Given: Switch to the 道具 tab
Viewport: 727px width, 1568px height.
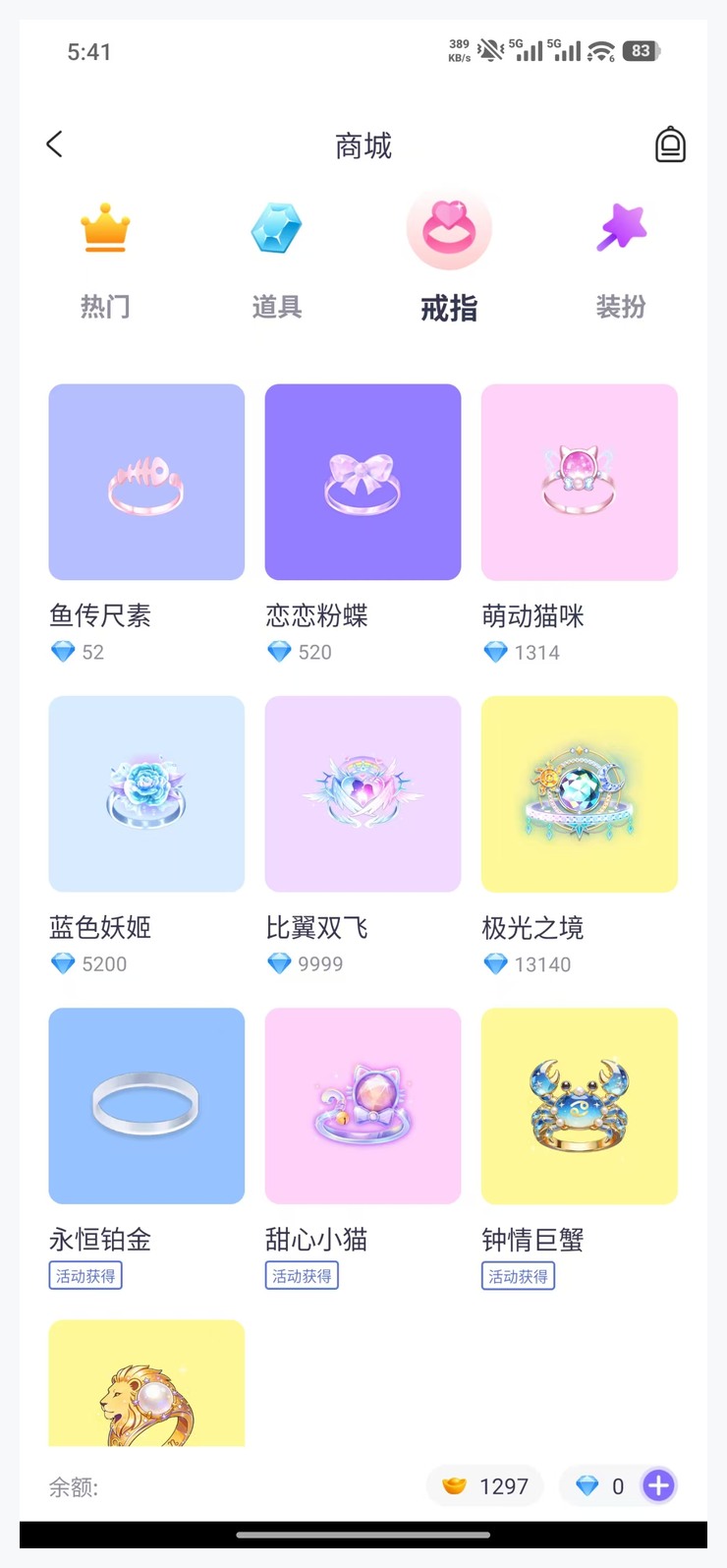Looking at the screenshot, I should [x=276, y=260].
